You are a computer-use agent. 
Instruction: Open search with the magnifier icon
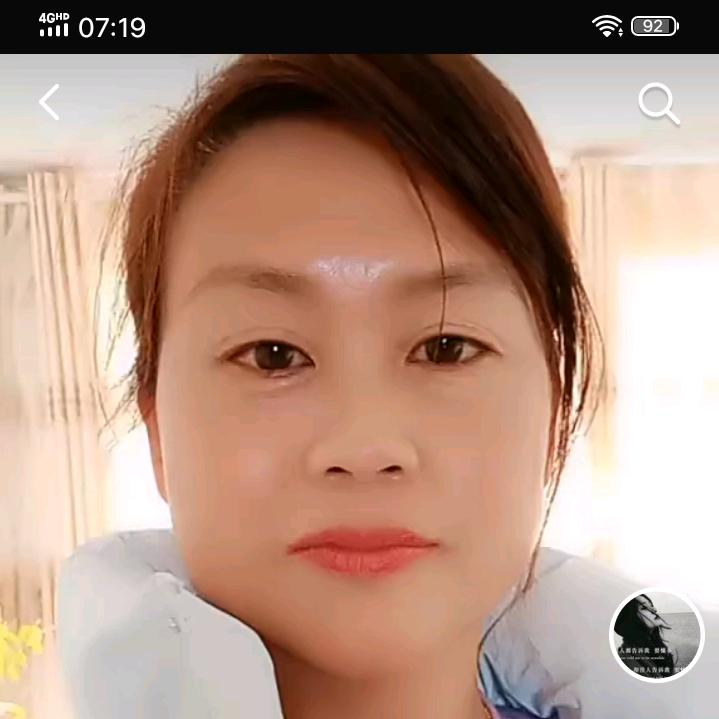659,103
